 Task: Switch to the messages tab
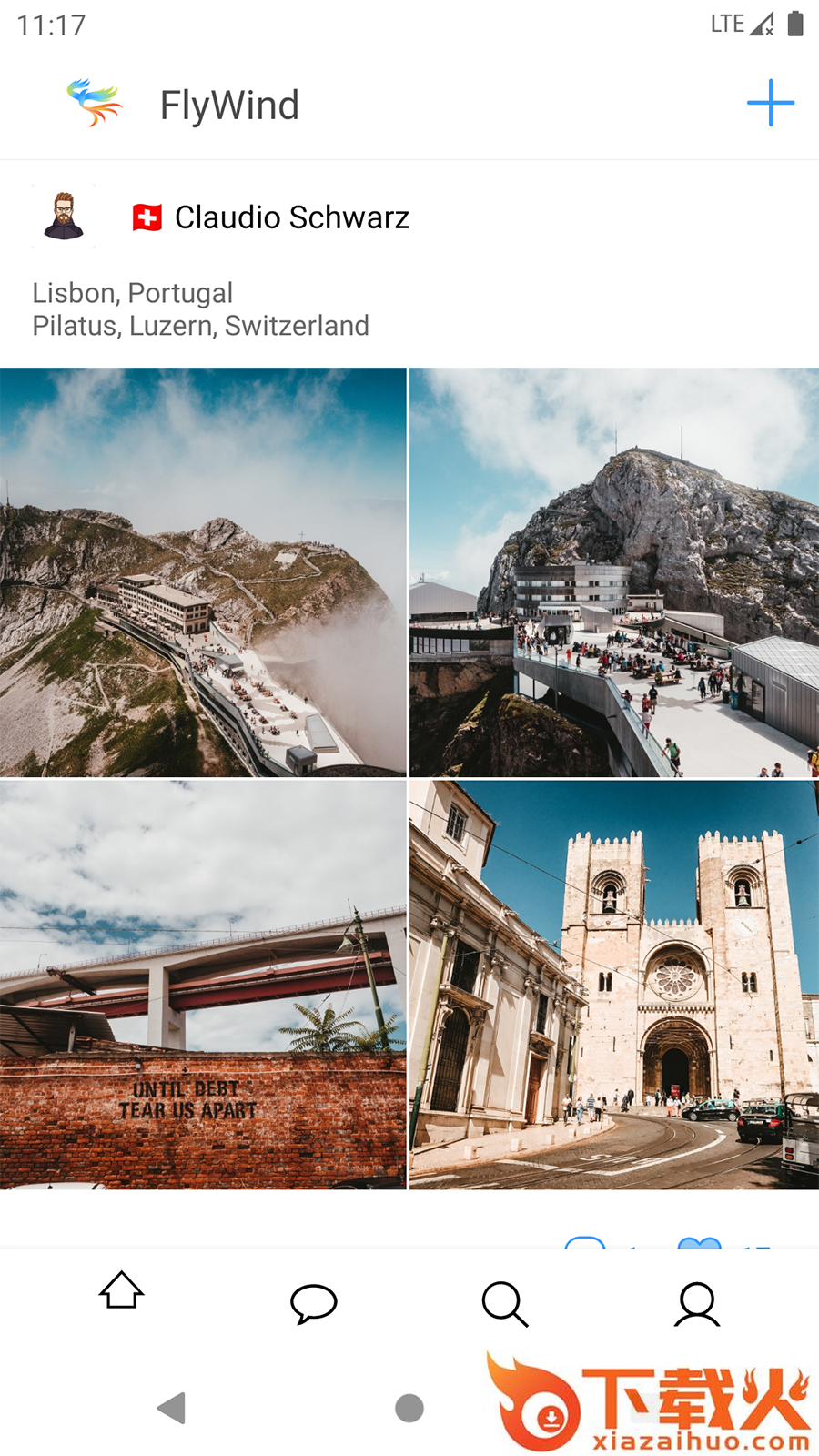click(x=313, y=1303)
